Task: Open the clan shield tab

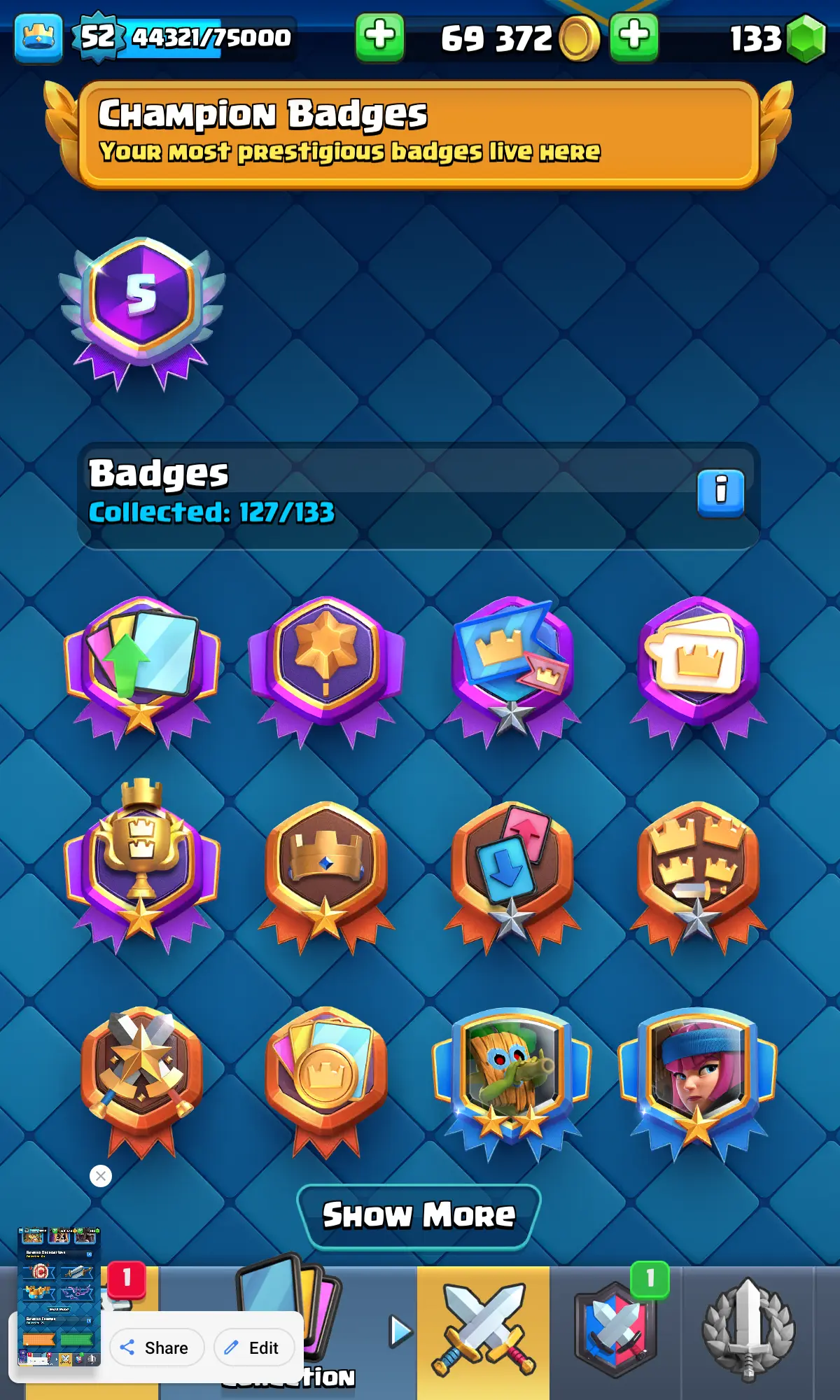Action: (615, 1330)
